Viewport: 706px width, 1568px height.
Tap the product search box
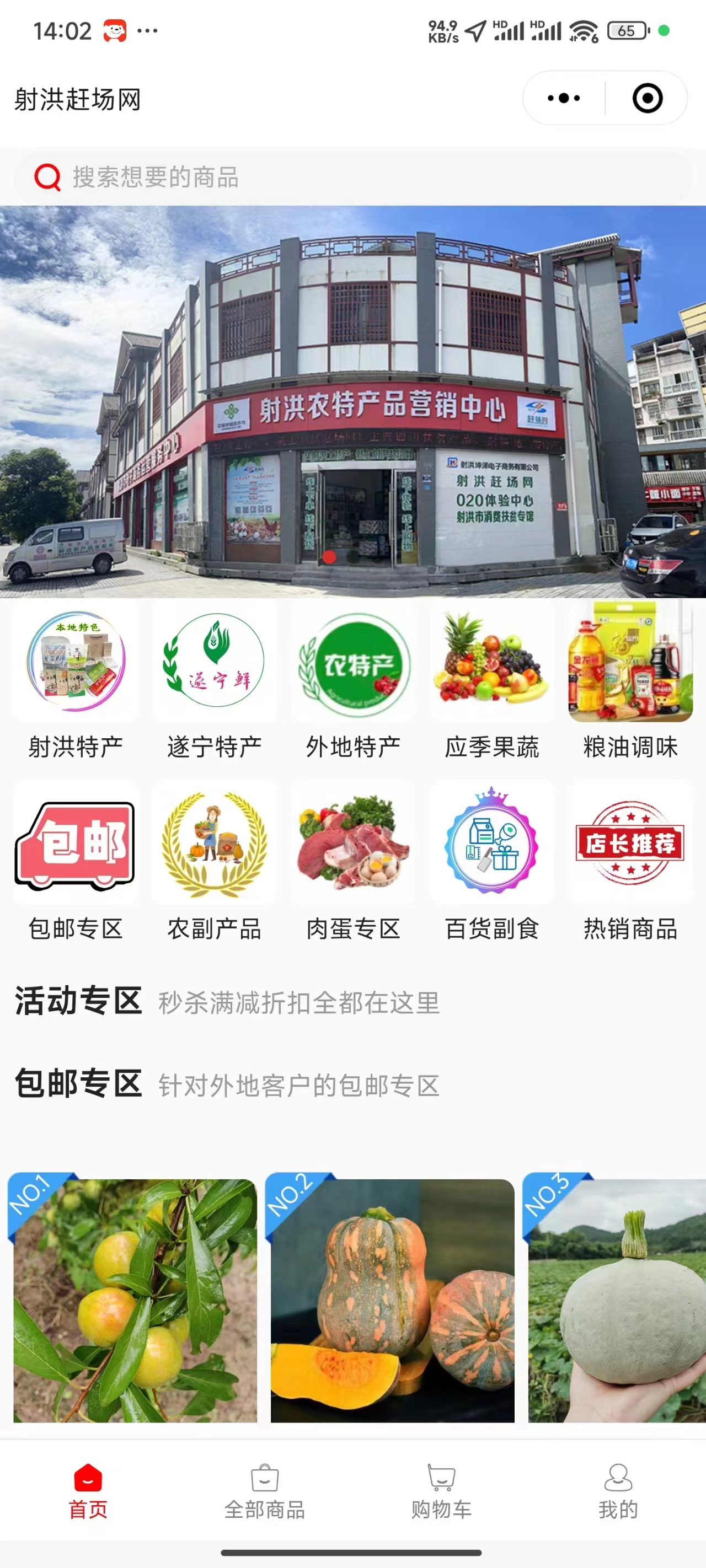pos(354,177)
